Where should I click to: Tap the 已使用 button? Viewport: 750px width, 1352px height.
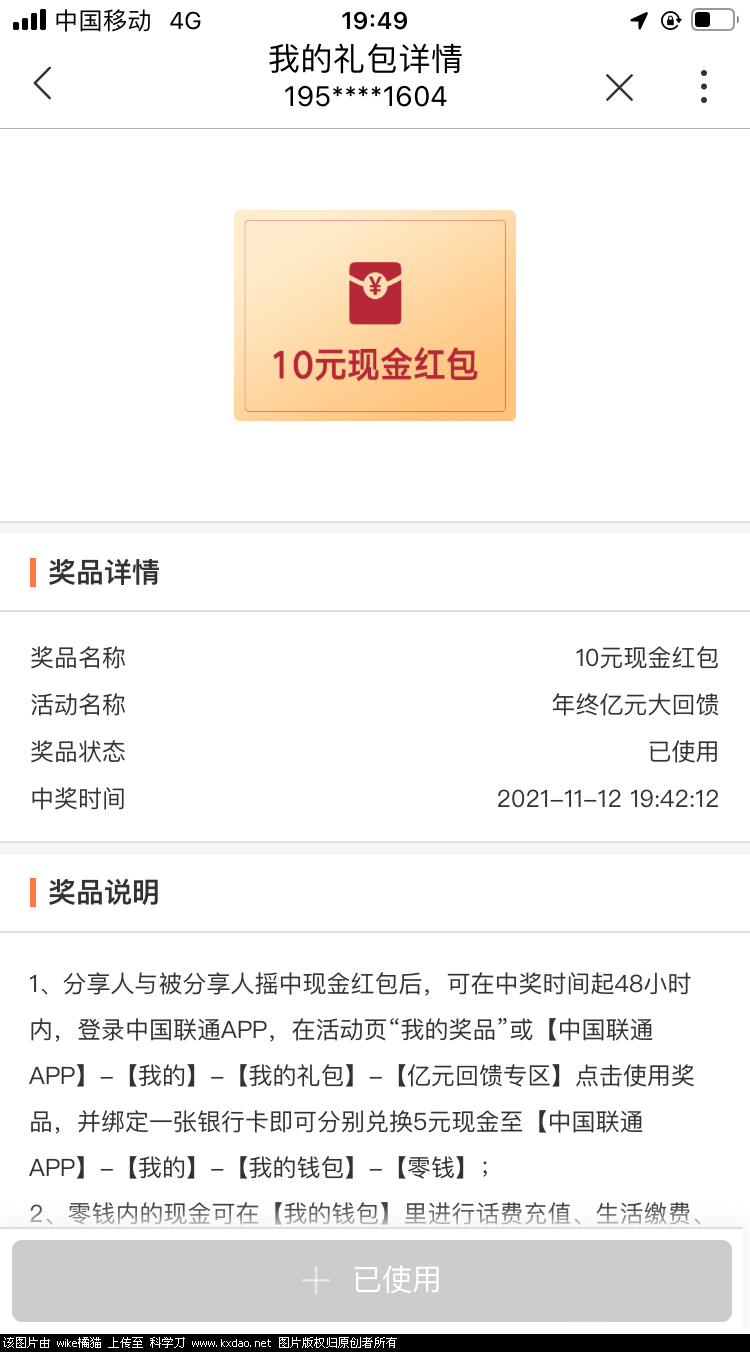[x=372, y=1280]
